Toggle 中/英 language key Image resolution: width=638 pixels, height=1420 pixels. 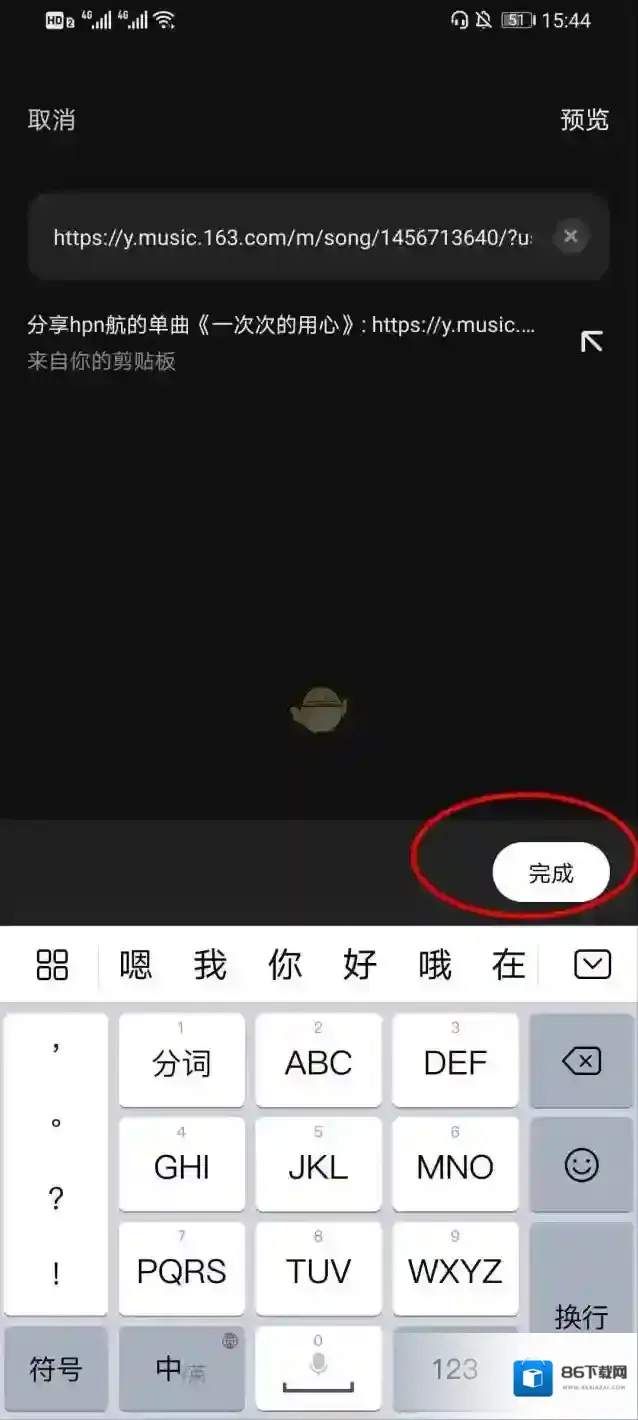(x=181, y=1369)
